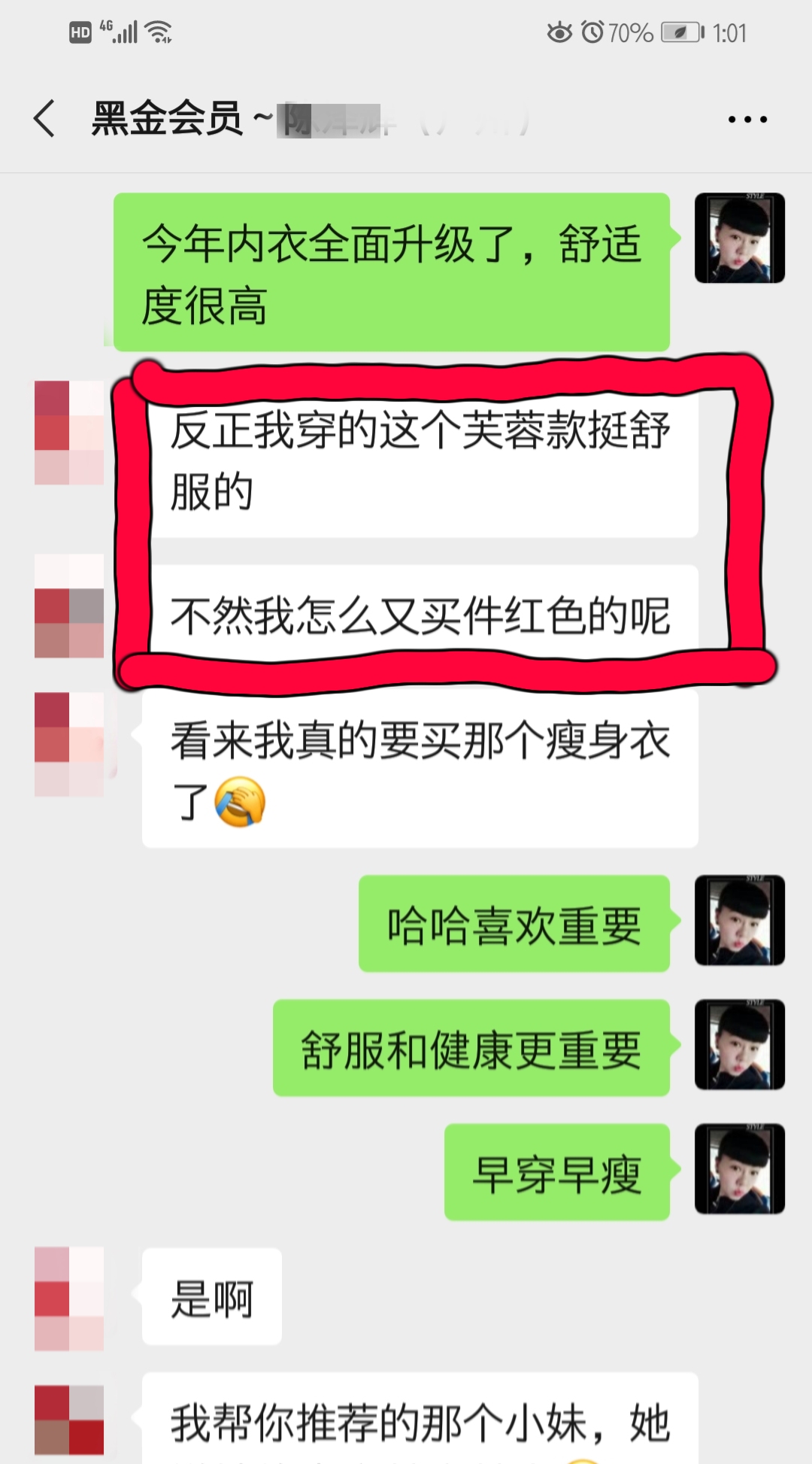View profile from avatar beside 早穿早瘦

(x=740, y=1168)
